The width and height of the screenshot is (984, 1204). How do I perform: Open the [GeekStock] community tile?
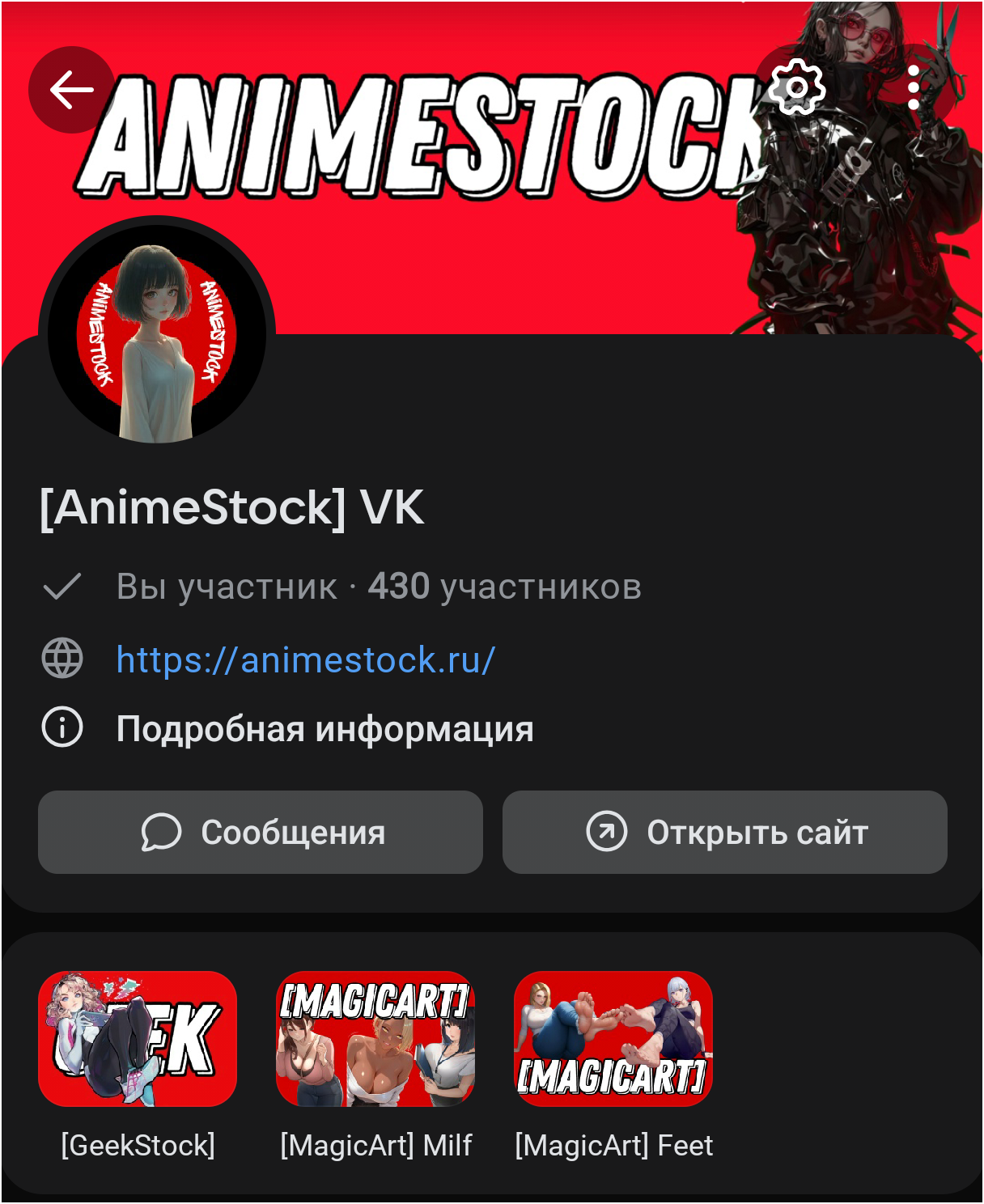138,1039
